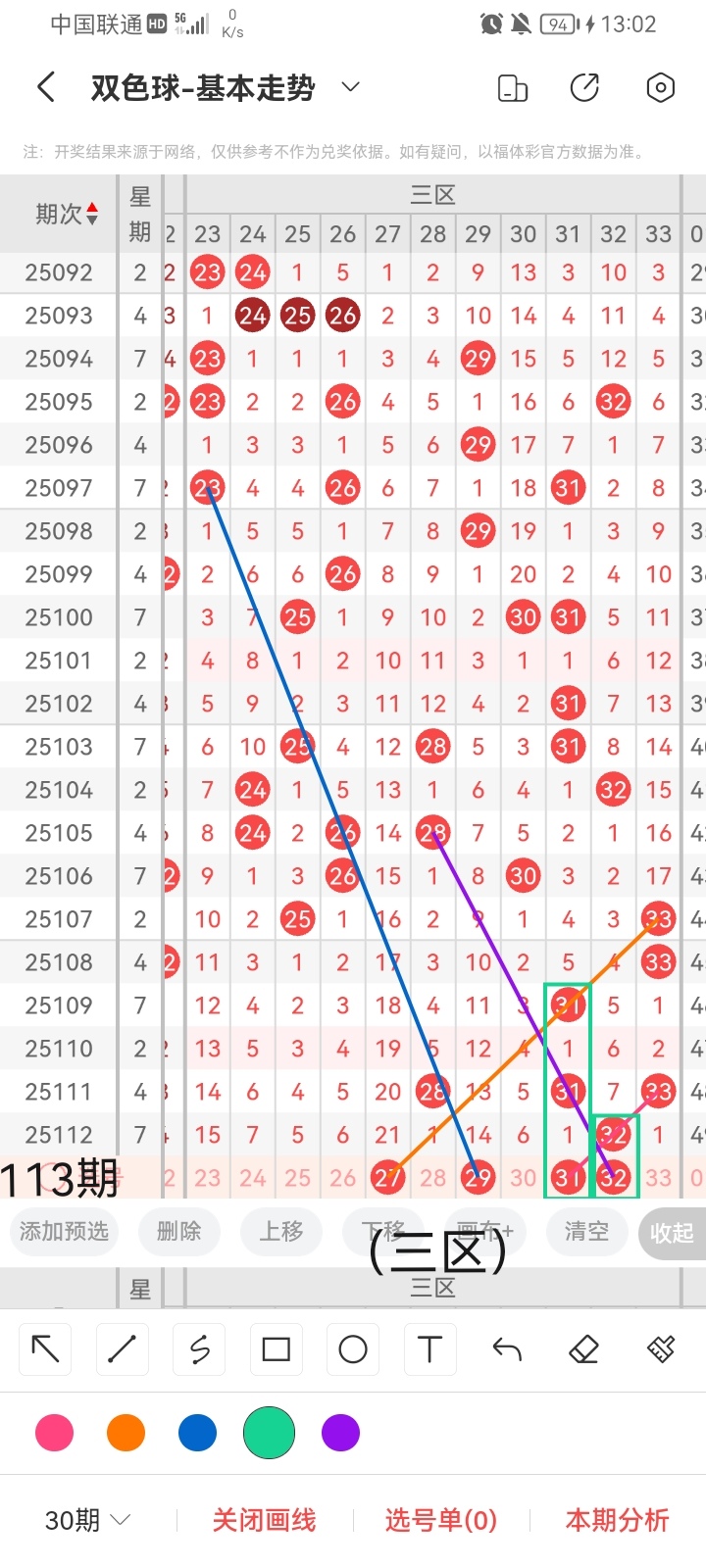Select the text tool
706x1568 pixels.
[x=429, y=1349]
